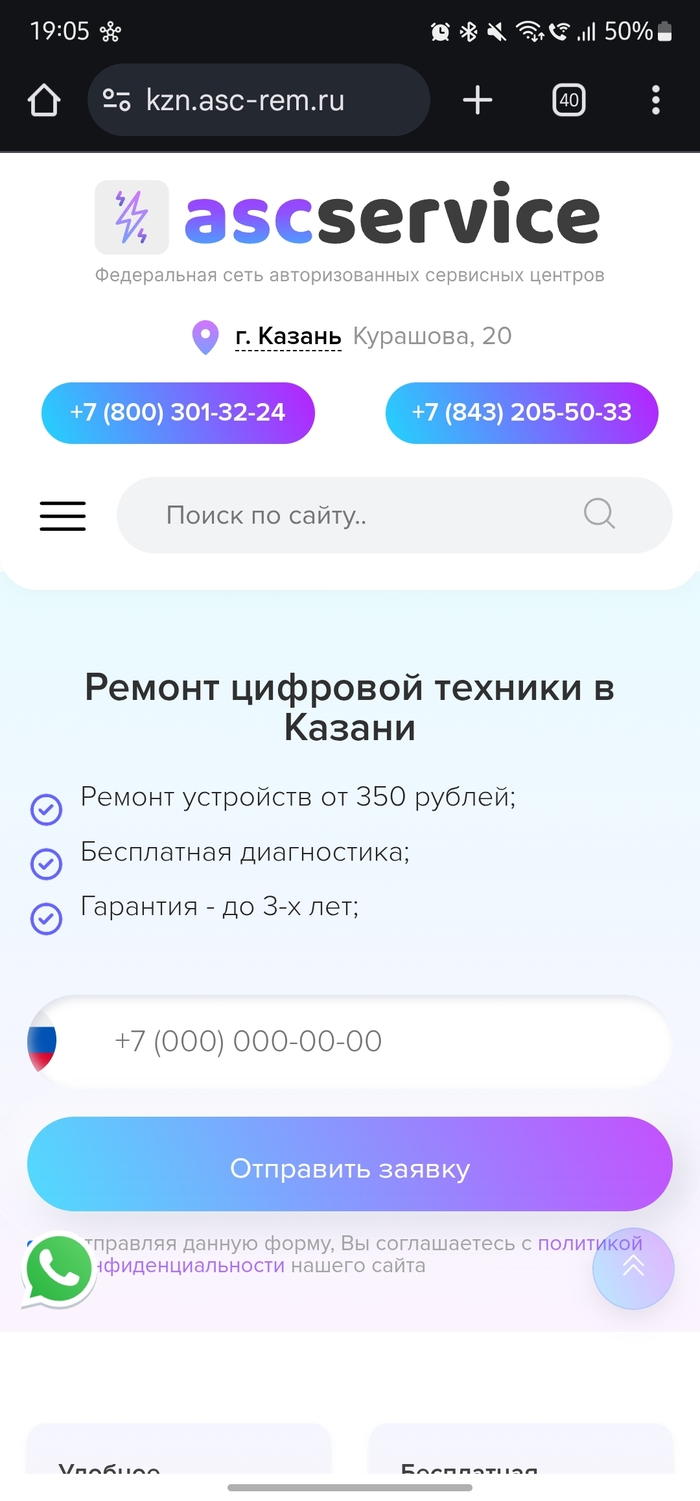Open WhatsApp chat bubble

coord(57,1269)
